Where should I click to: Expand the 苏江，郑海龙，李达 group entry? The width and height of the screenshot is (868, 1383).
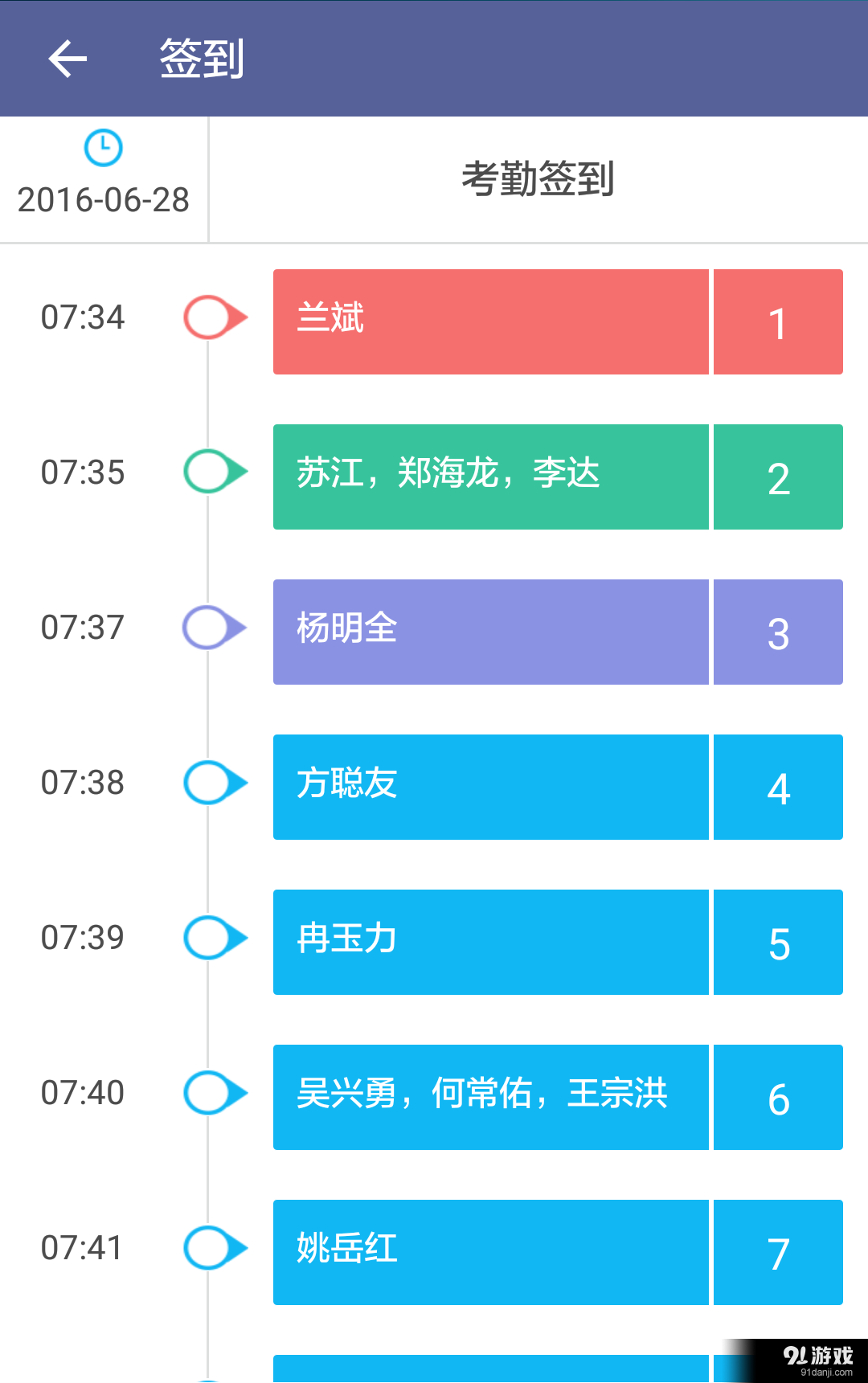tap(490, 476)
